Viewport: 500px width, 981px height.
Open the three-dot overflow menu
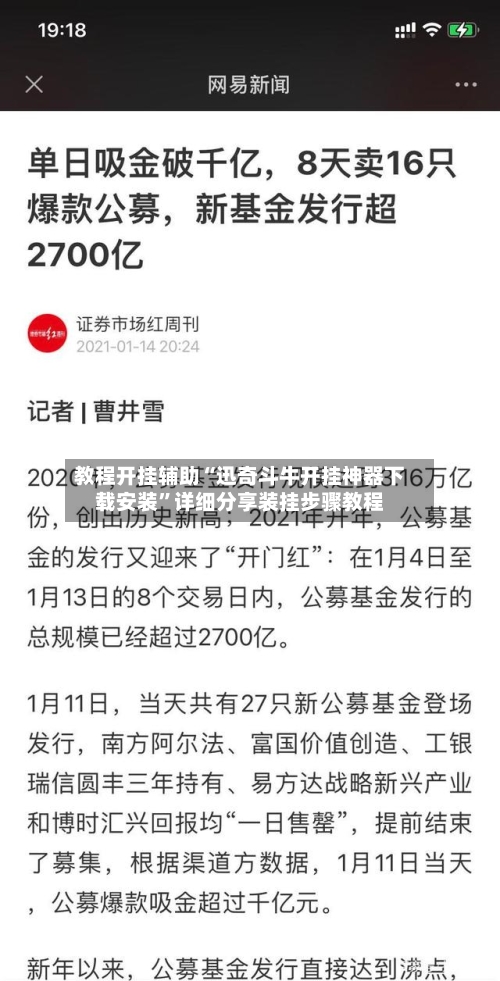466,84
